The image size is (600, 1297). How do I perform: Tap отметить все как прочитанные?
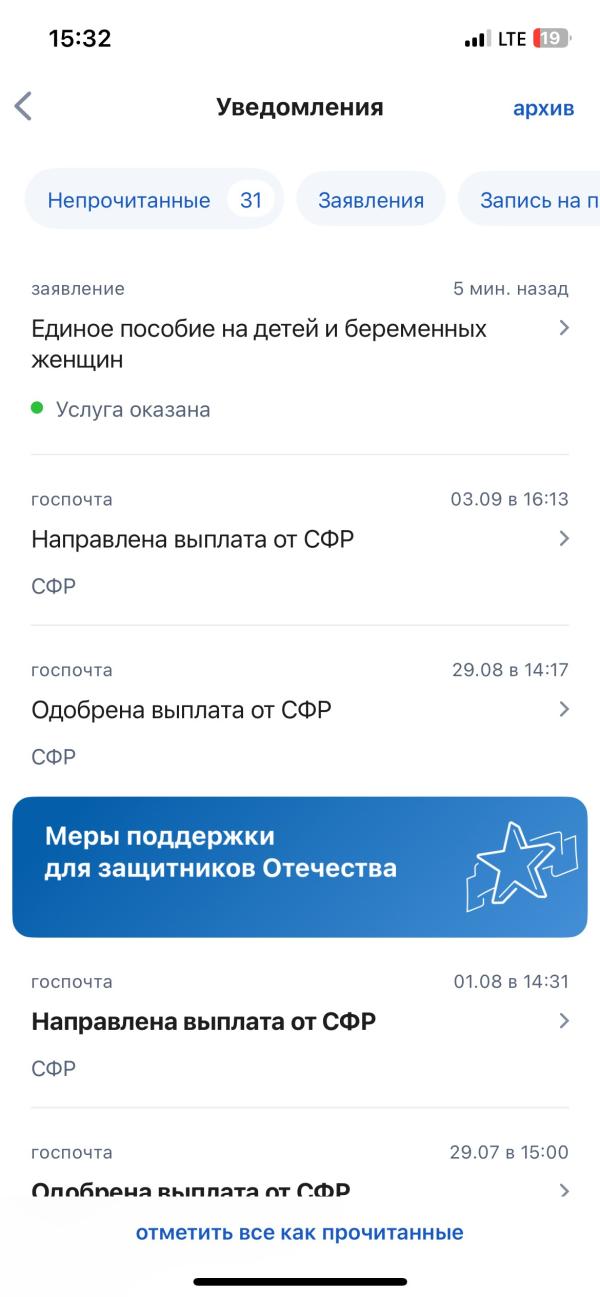tap(299, 1232)
